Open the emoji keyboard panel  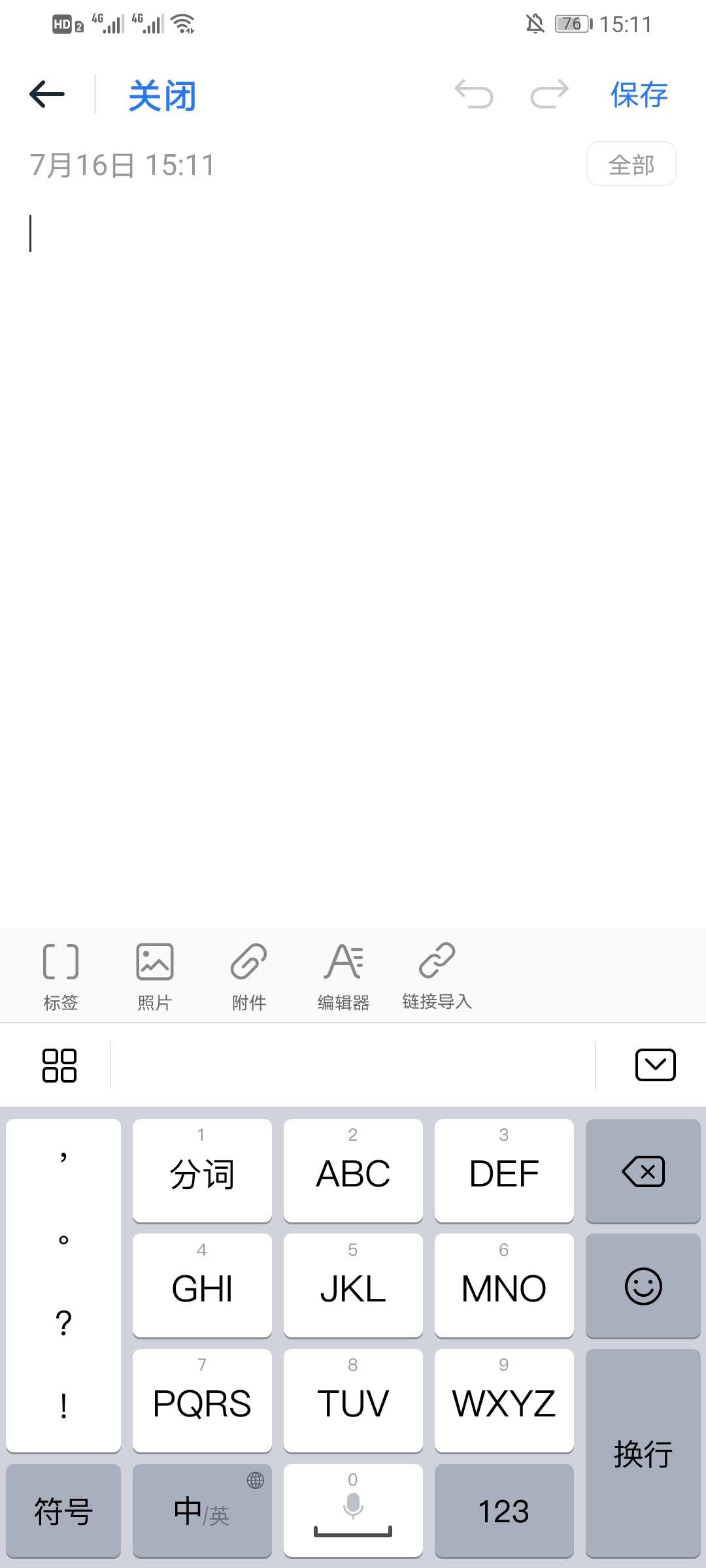(643, 1286)
